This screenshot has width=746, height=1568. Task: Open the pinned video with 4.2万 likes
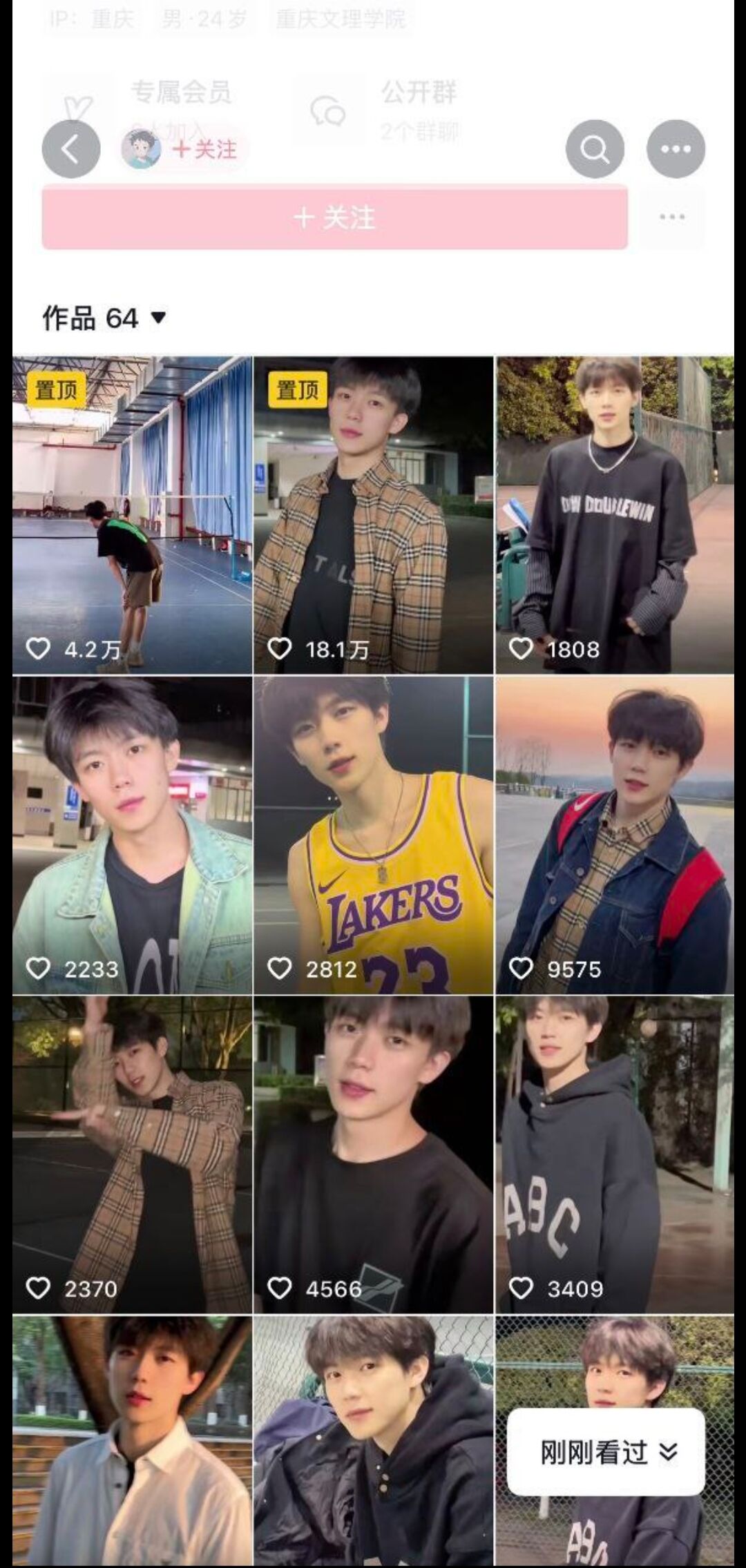tap(133, 515)
